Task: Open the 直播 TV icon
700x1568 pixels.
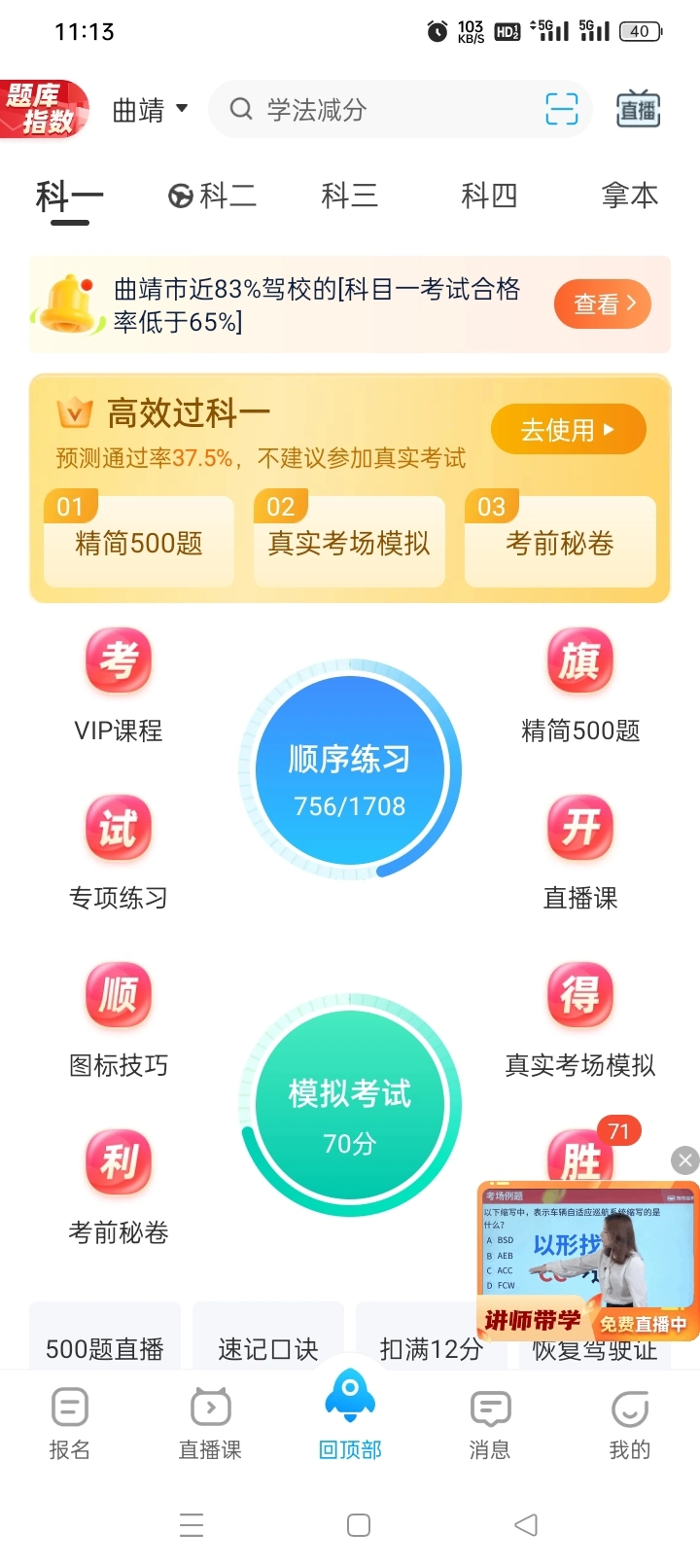Action: 638,110
